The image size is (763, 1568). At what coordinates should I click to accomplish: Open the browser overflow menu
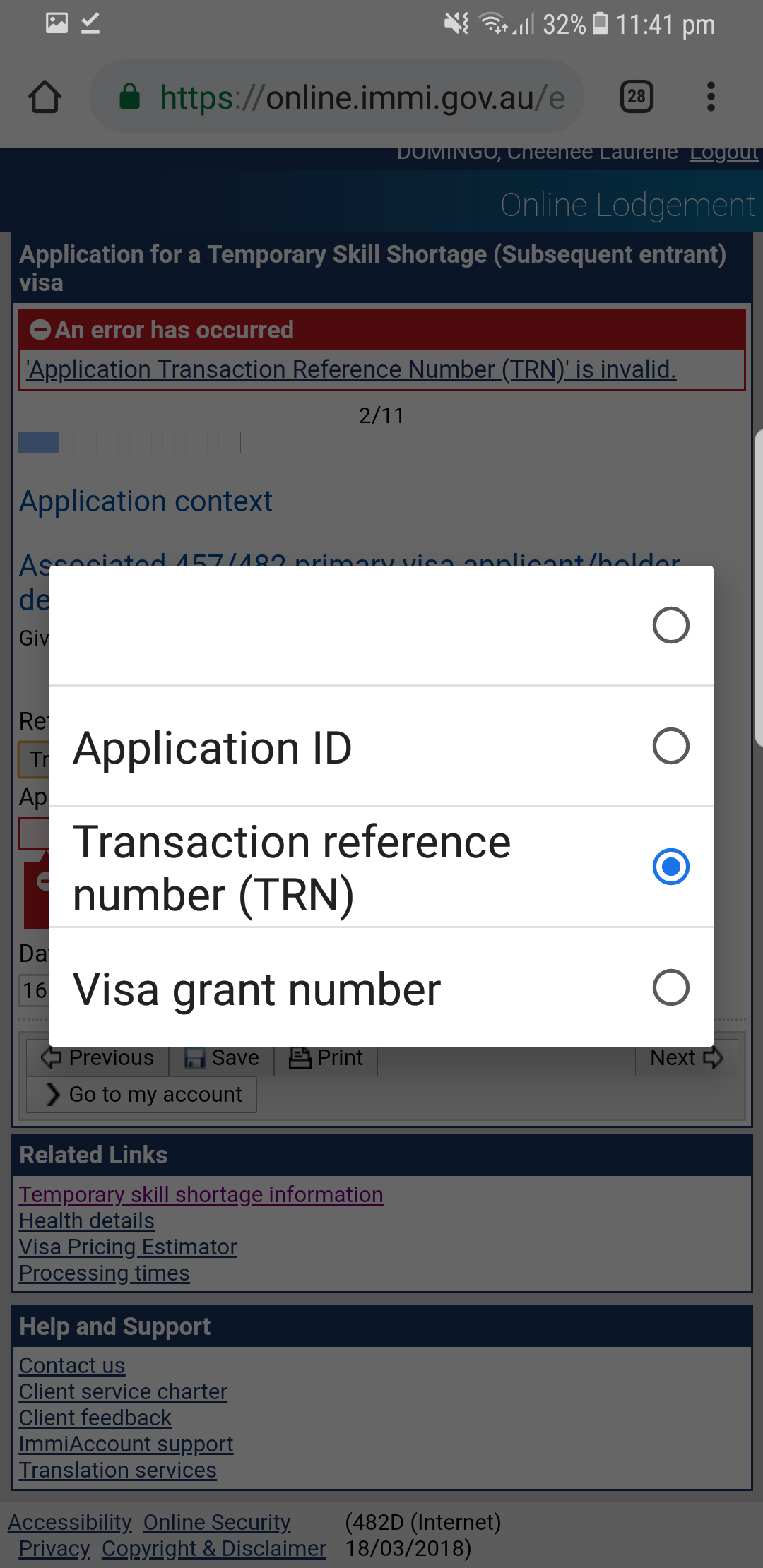711,97
